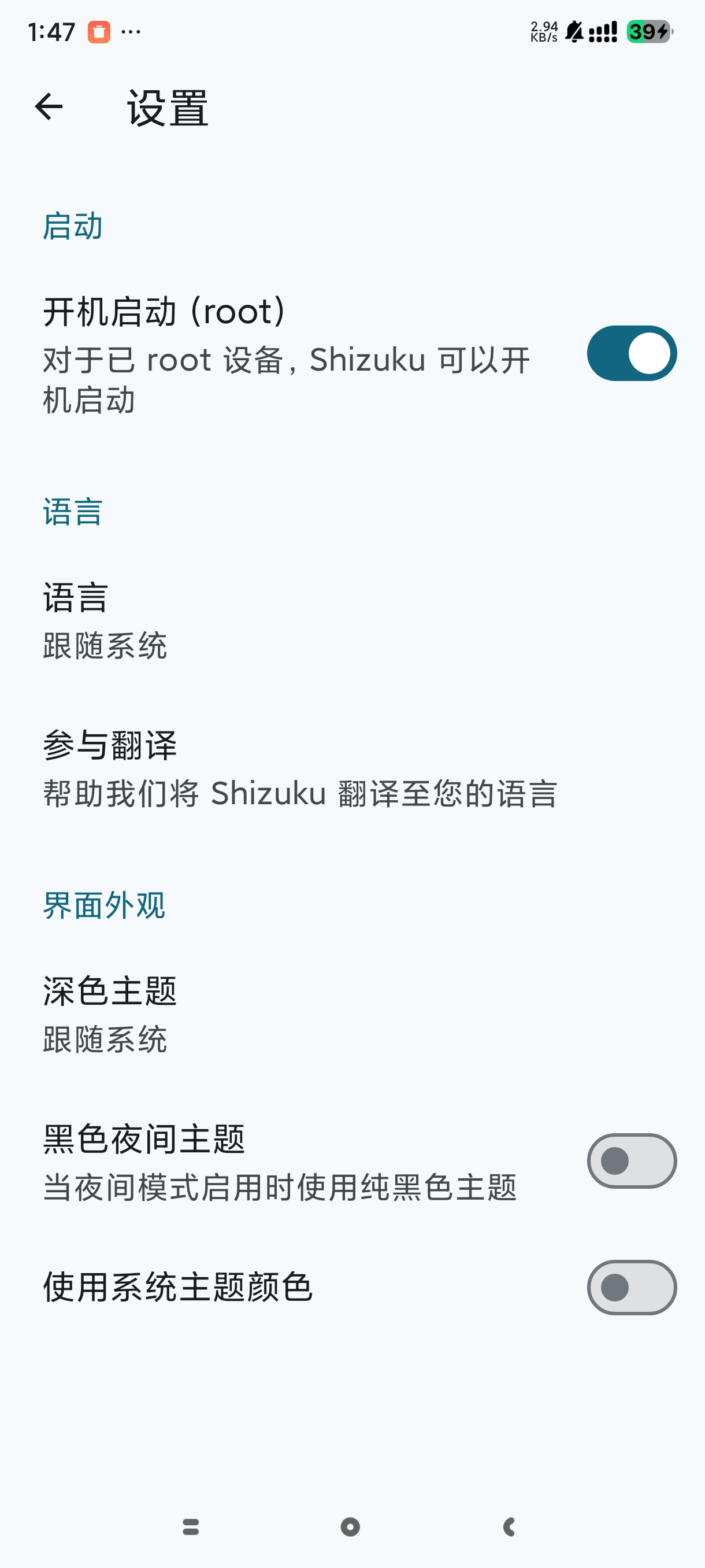Turn on 使用系统主题颜色

pyautogui.click(x=631, y=1288)
